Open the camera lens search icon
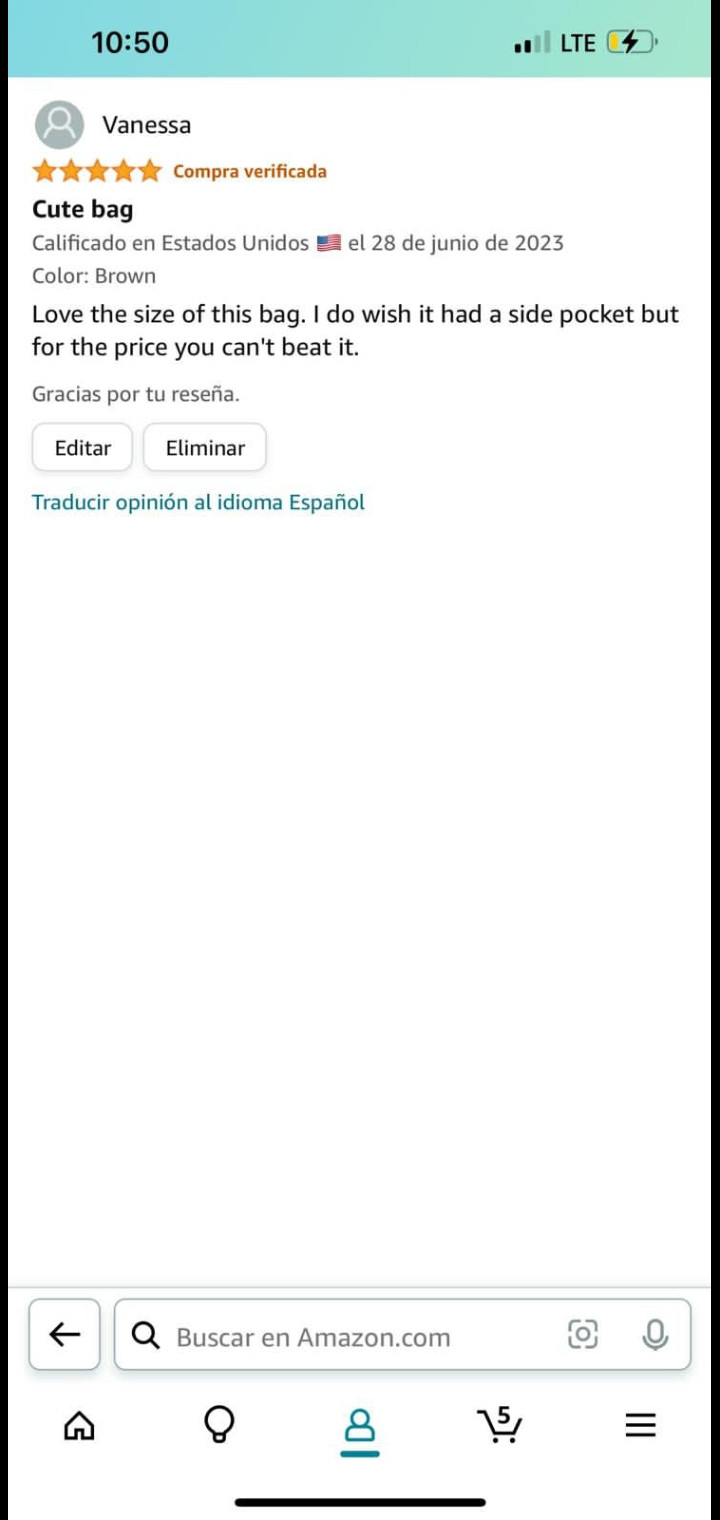 [582, 1334]
